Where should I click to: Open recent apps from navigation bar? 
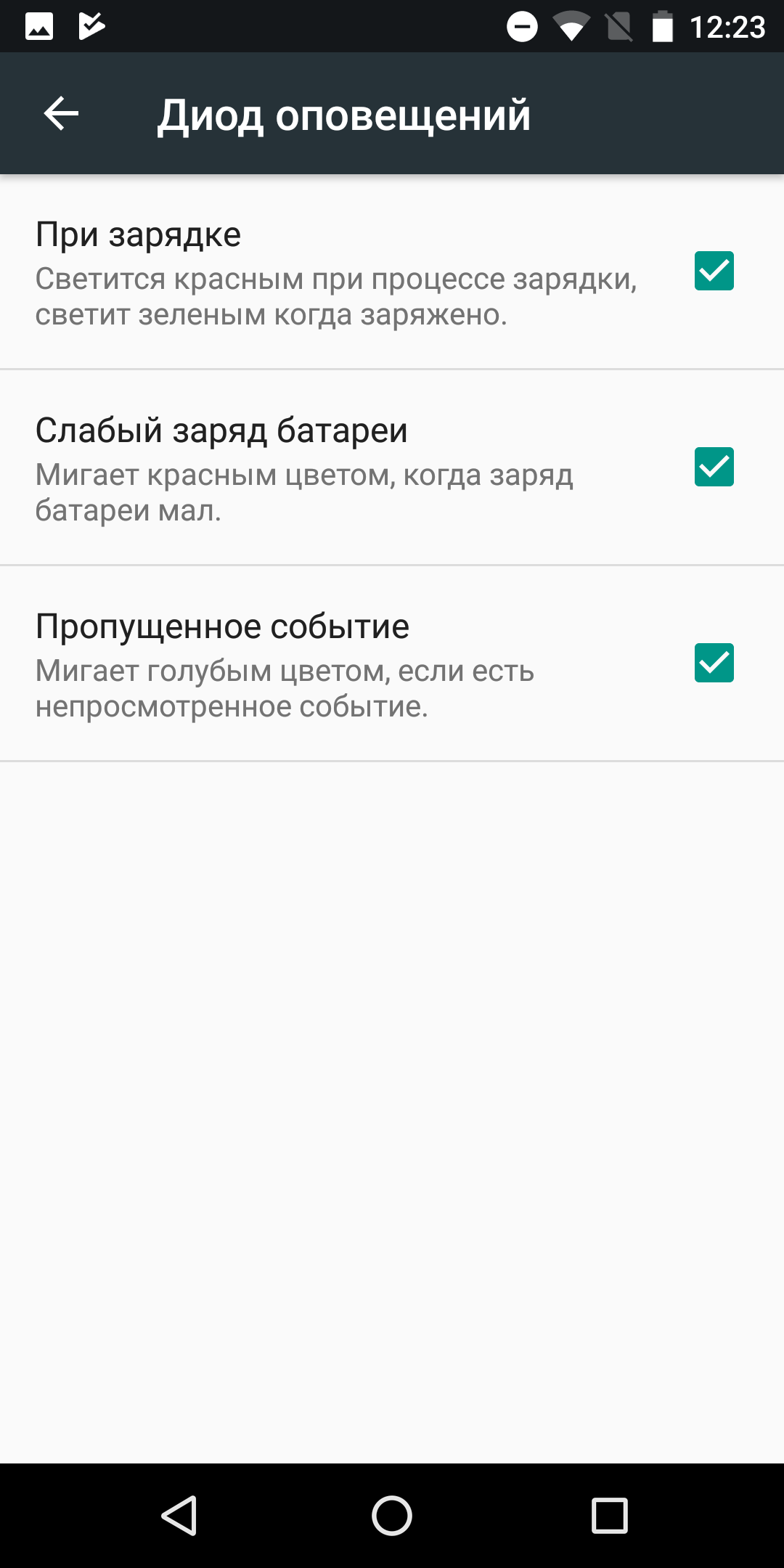pos(610,1516)
